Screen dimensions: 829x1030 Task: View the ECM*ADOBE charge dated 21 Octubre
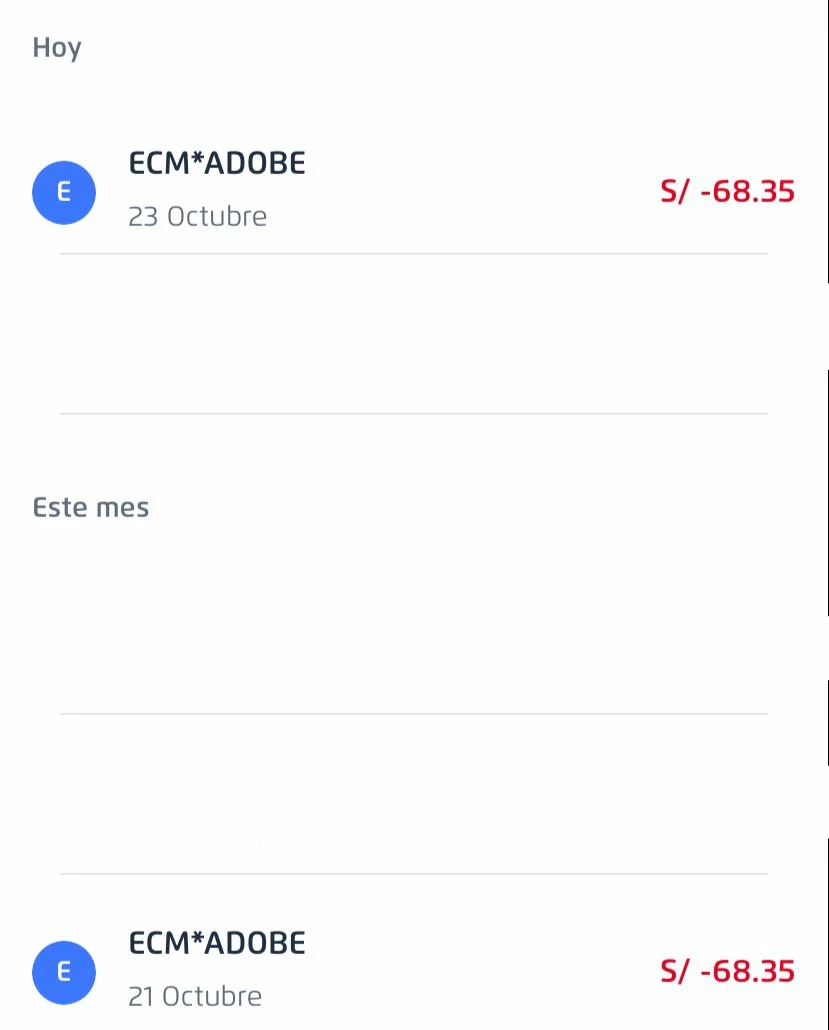[x=414, y=970]
